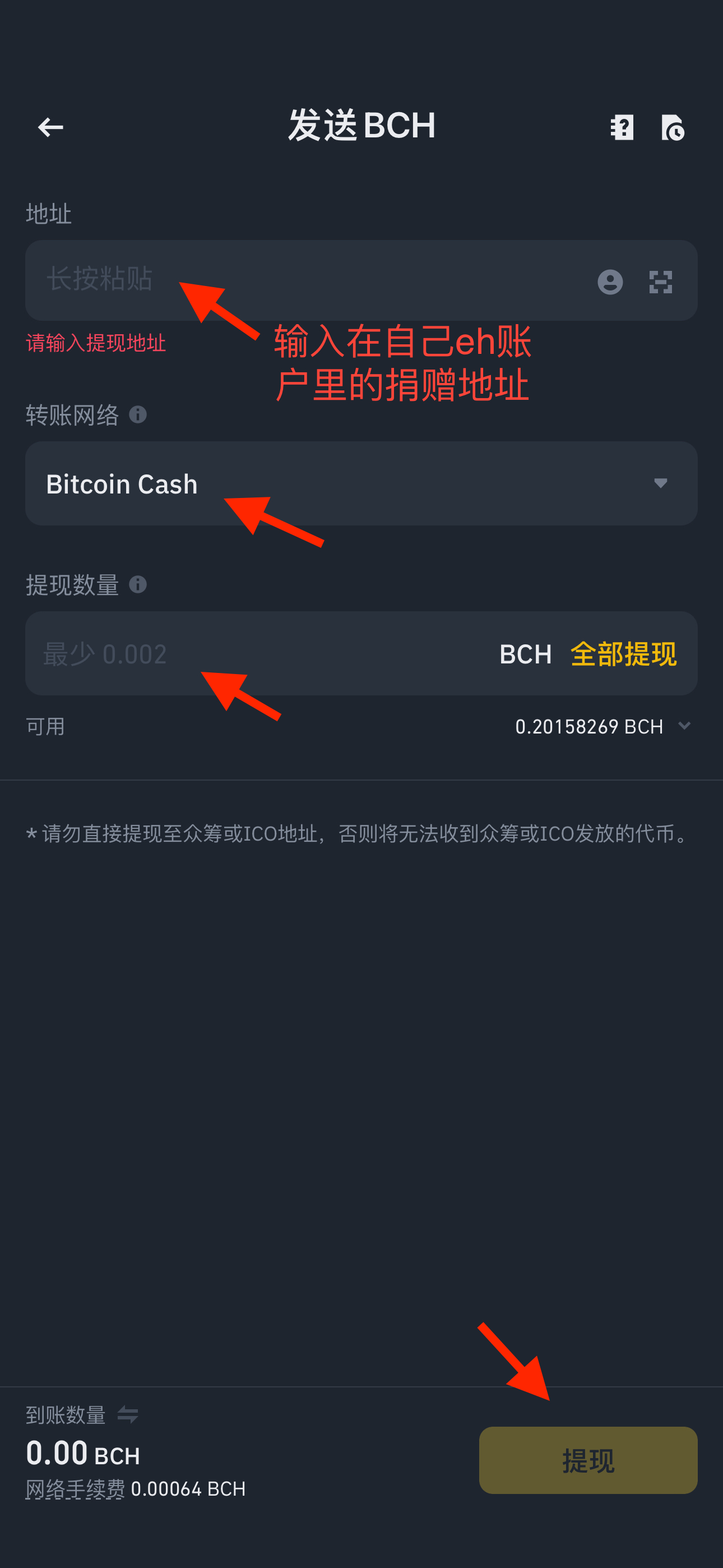Screen dimensions: 723x1568
Task: Switch the 到账数量 mode icon
Action: click(x=128, y=1414)
